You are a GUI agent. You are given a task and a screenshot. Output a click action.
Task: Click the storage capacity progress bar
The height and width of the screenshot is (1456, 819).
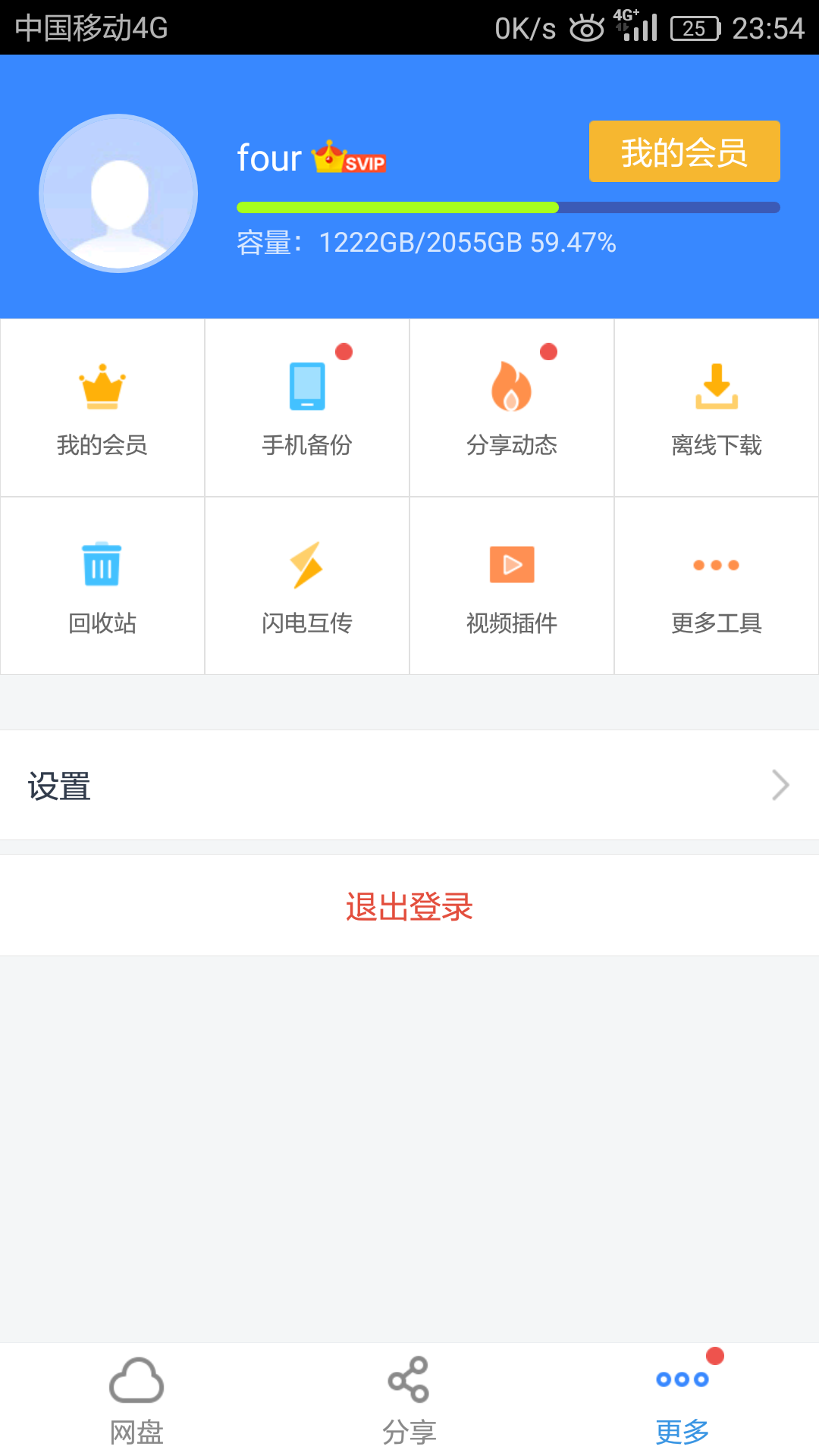tap(508, 206)
